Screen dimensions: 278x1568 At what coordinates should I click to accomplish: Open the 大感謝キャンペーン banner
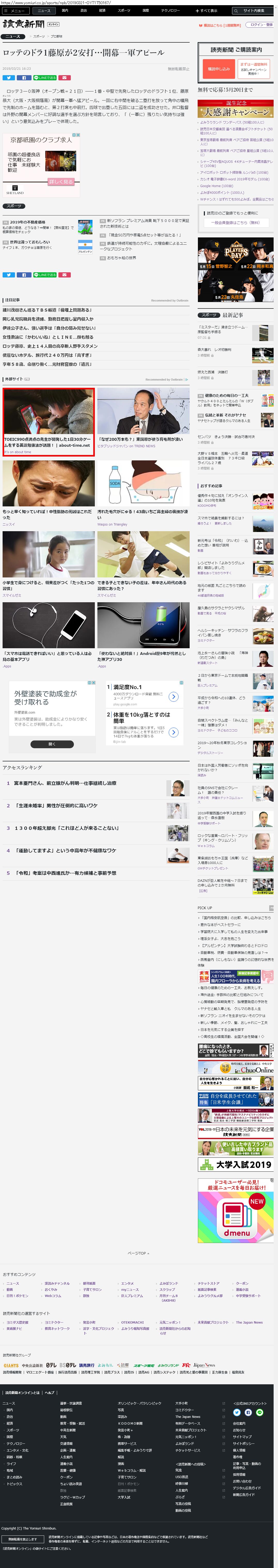(235, 112)
